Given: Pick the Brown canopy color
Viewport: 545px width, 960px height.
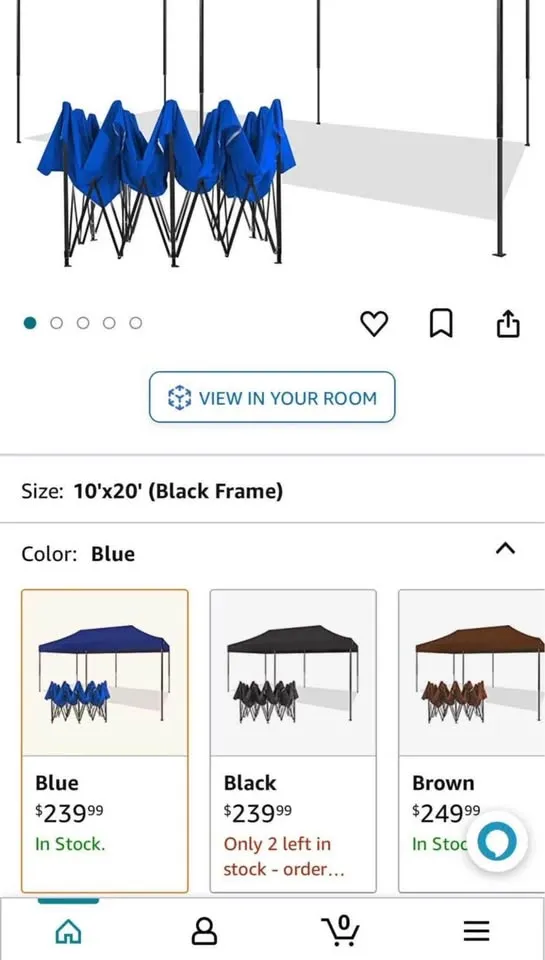Looking at the screenshot, I should point(472,741).
